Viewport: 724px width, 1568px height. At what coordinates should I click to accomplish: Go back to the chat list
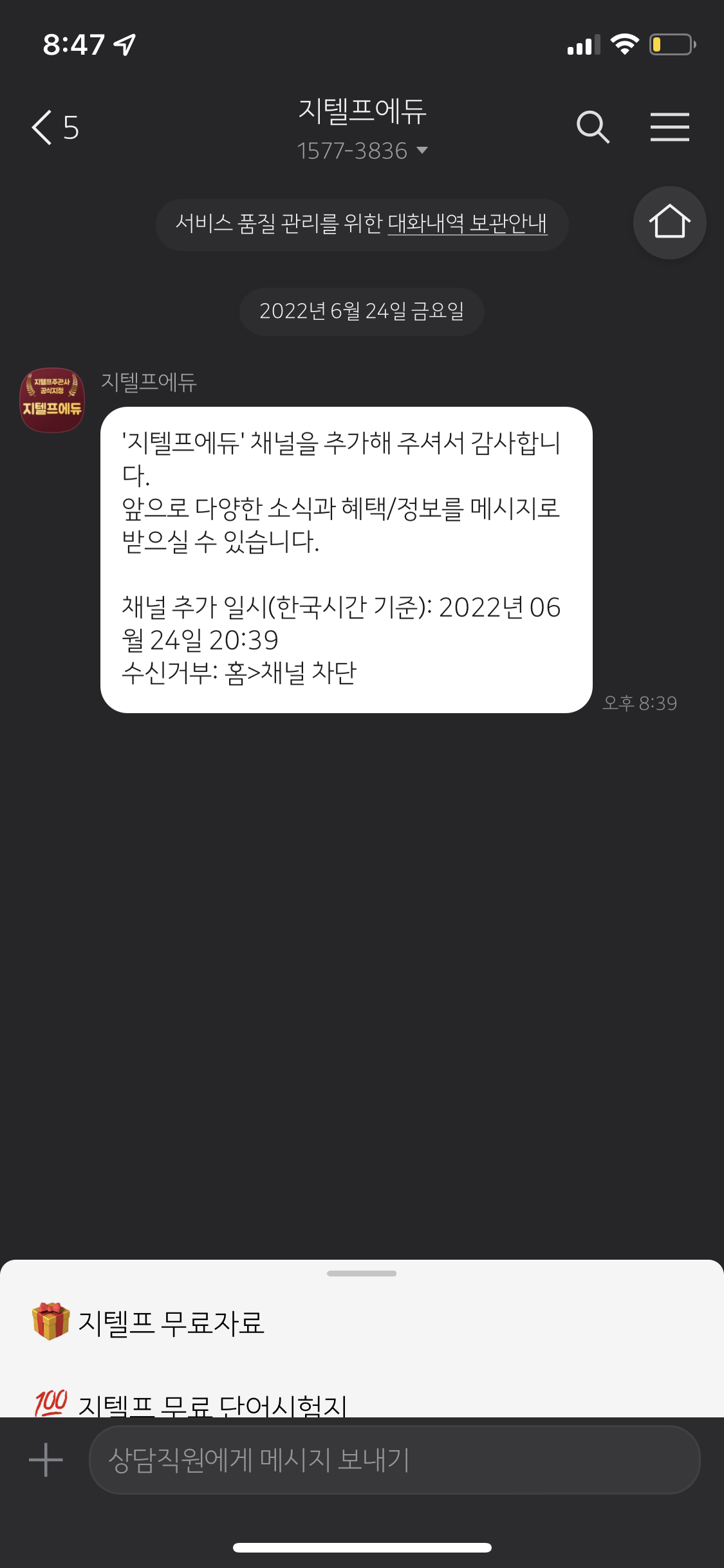pyautogui.click(x=55, y=127)
